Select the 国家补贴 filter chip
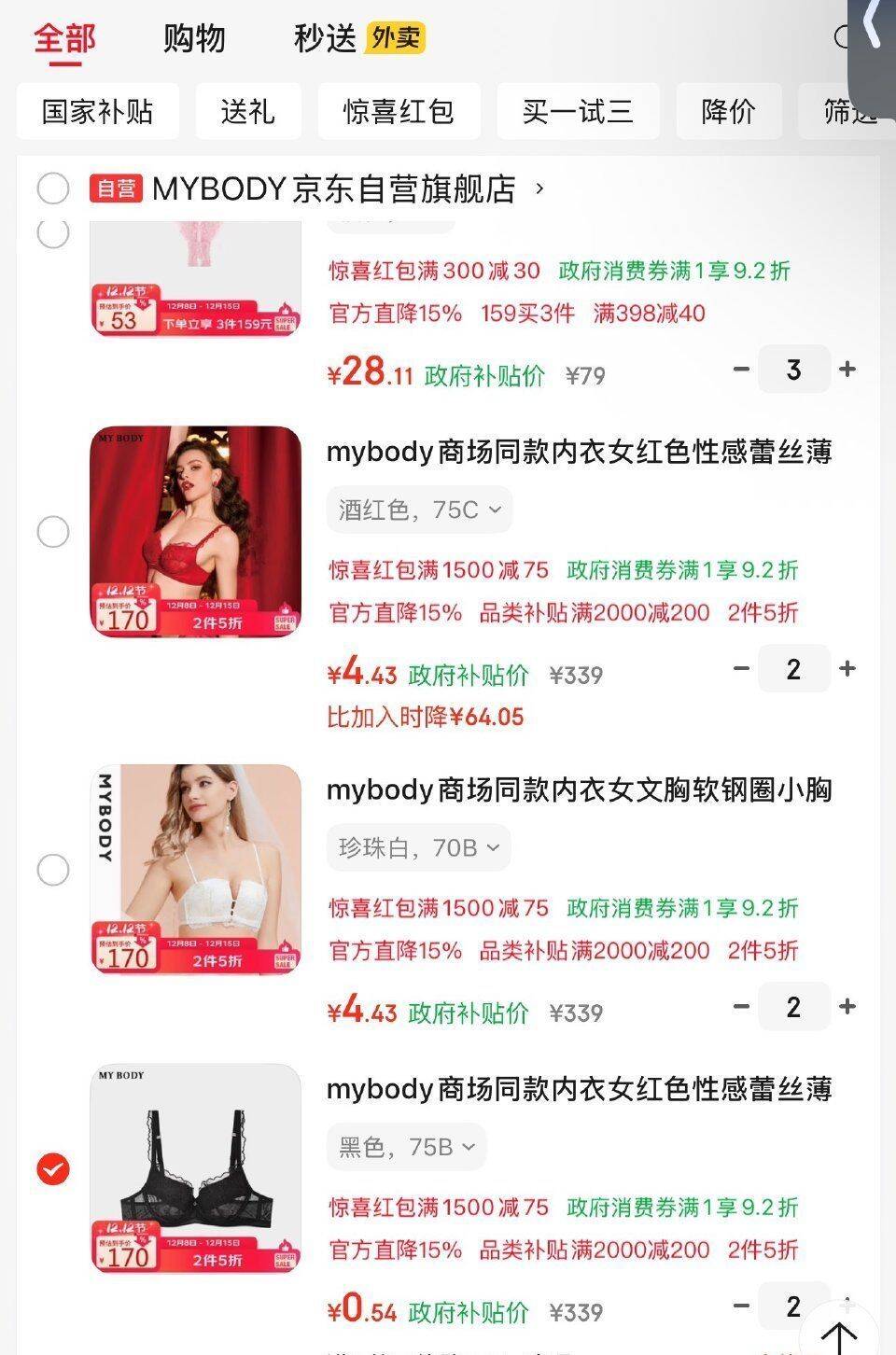The image size is (896, 1355). pyautogui.click(x=97, y=112)
